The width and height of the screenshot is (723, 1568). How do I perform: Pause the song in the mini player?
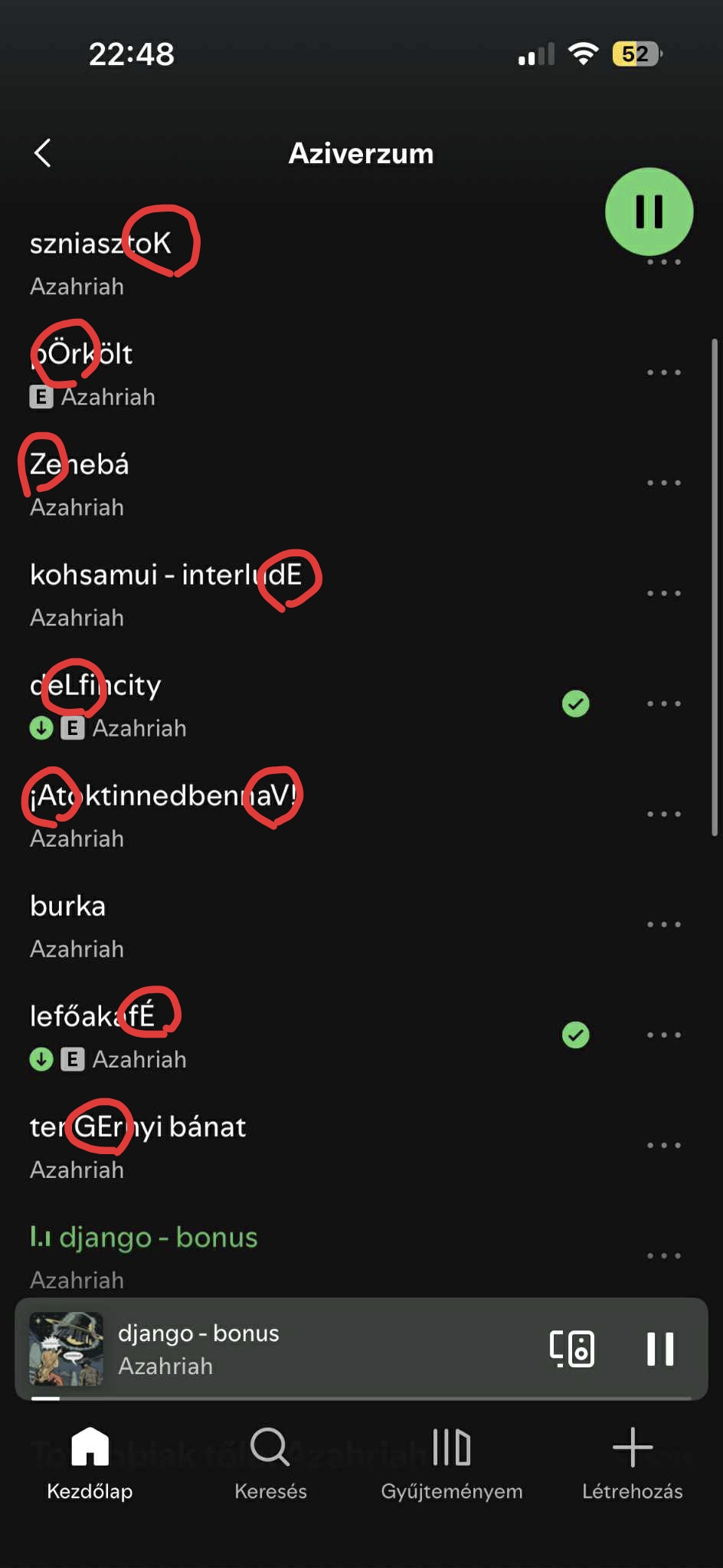[x=659, y=1349]
